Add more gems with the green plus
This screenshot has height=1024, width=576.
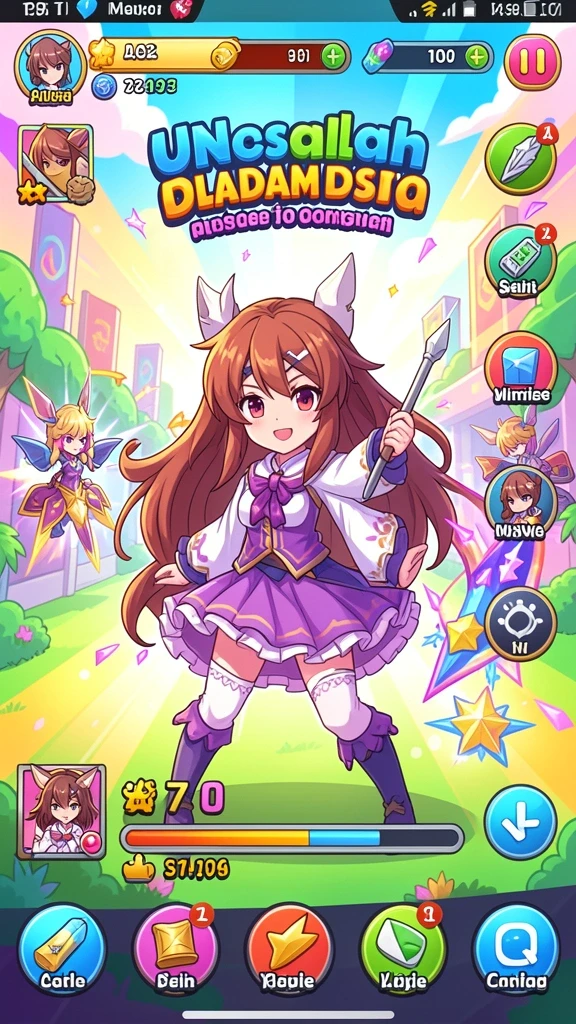478,56
